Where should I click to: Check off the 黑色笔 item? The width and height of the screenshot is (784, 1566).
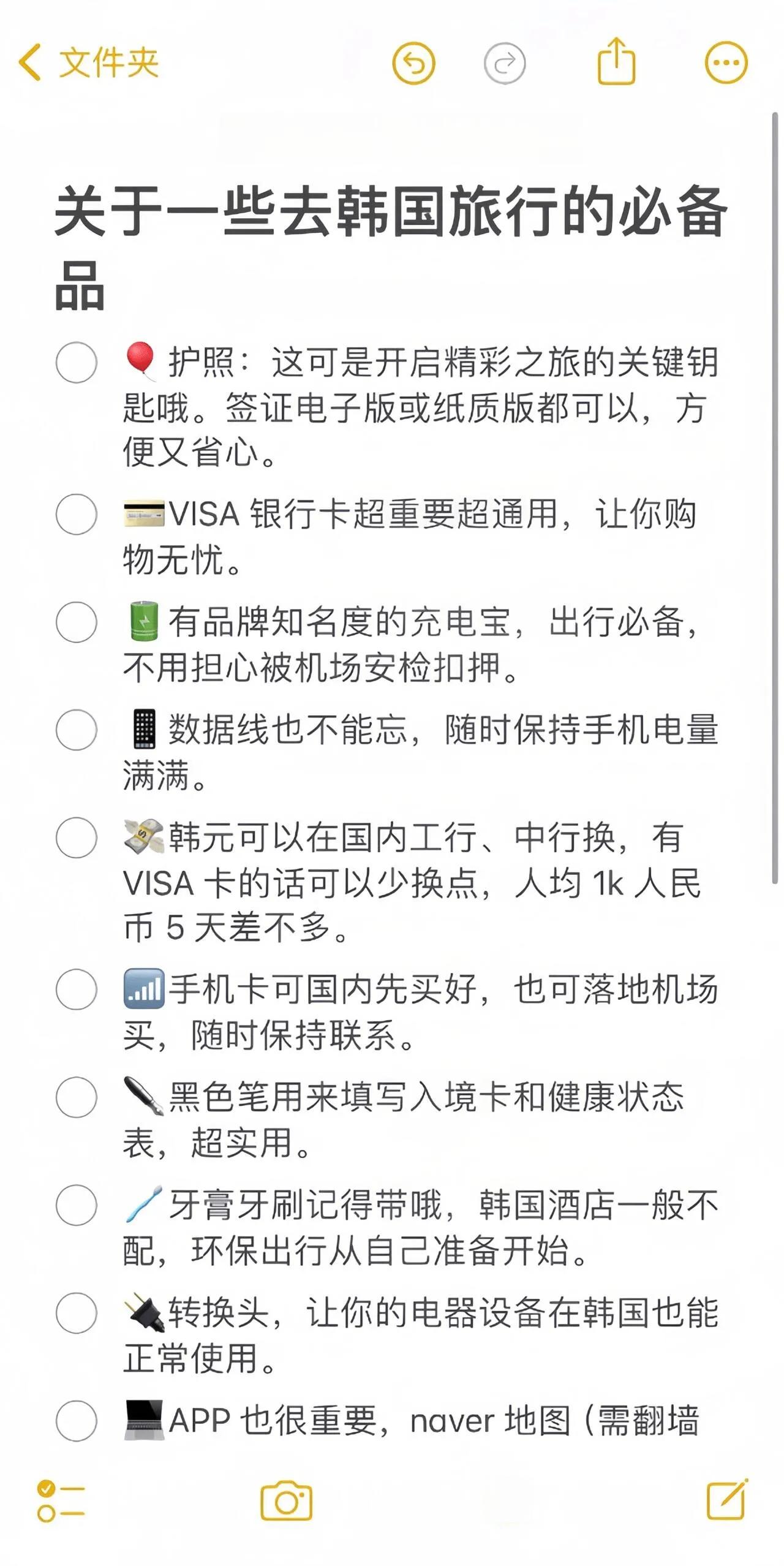coord(77,1097)
